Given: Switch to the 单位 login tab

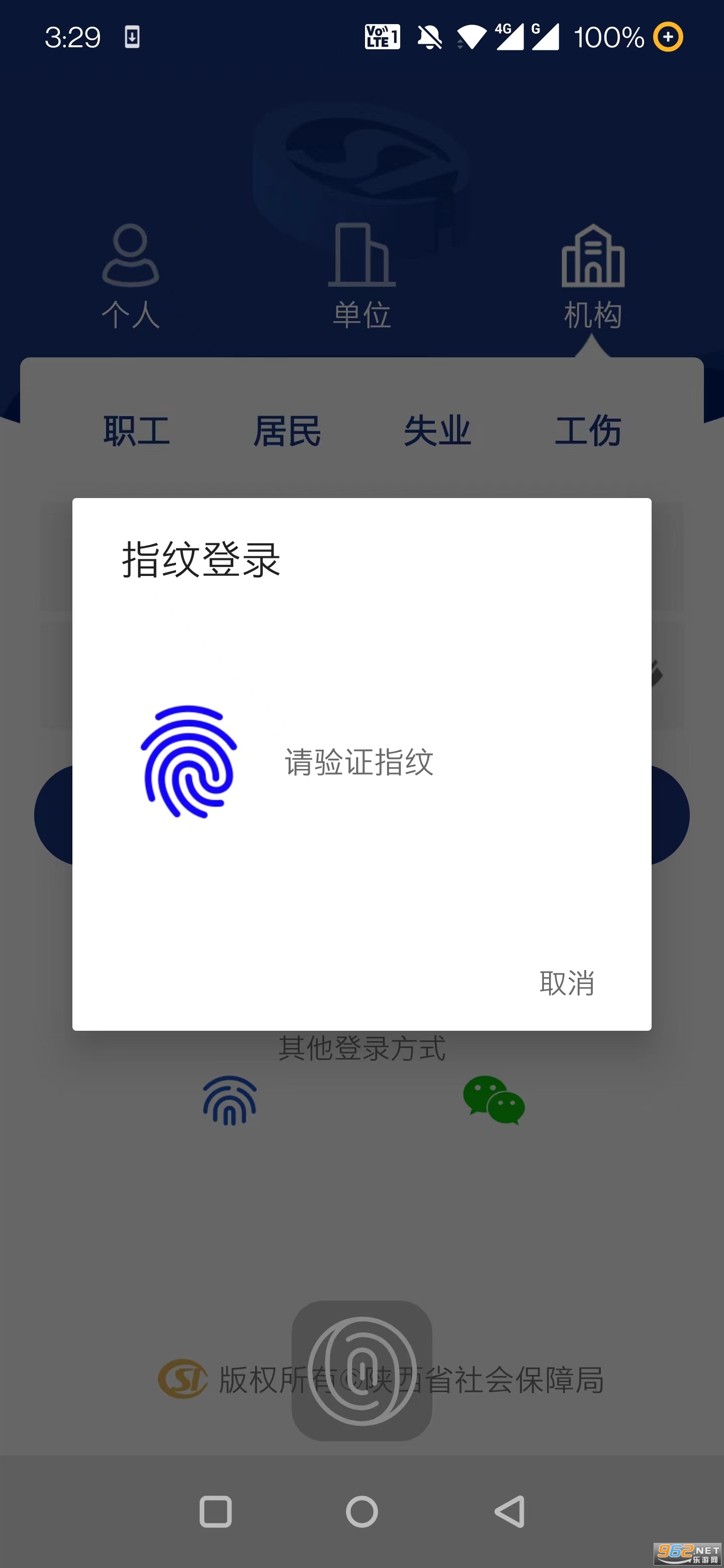Looking at the screenshot, I should click(x=361, y=277).
